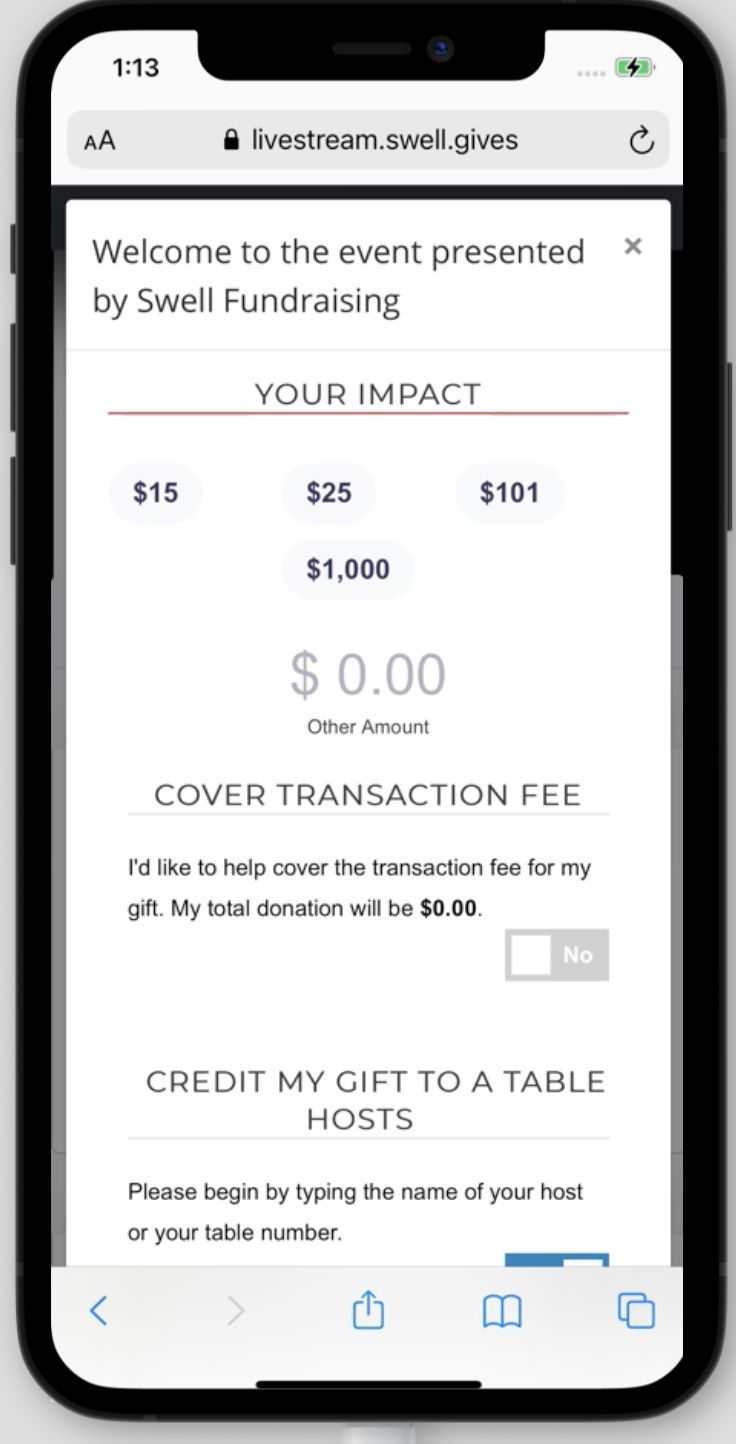Tap the livestream.swell.gives address bar
This screenshot has height=1444, width=736.
[370, 140]
